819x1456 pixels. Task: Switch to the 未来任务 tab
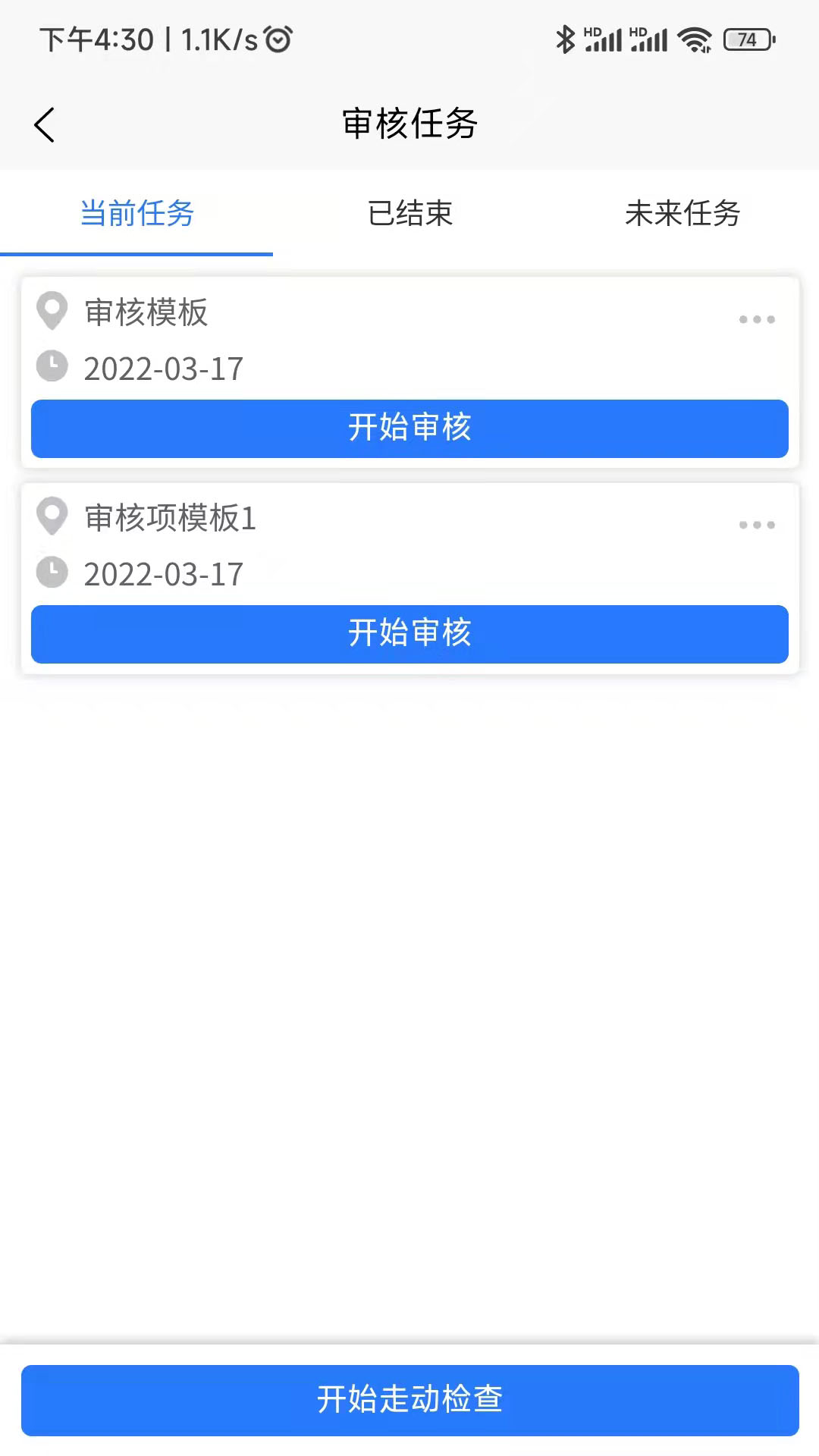(682, 214)
